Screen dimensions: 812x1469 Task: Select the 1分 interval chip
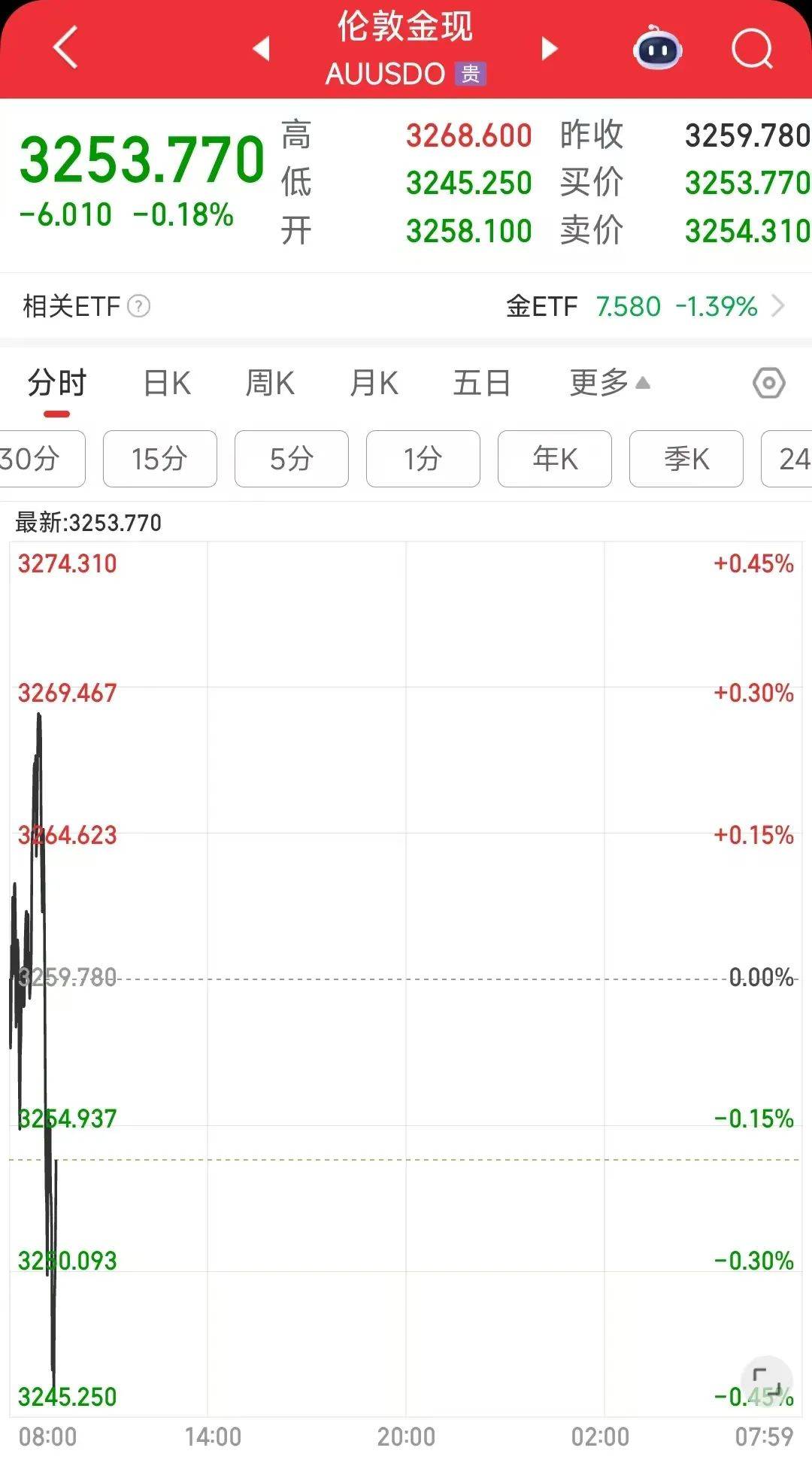(x=423, y=459)
